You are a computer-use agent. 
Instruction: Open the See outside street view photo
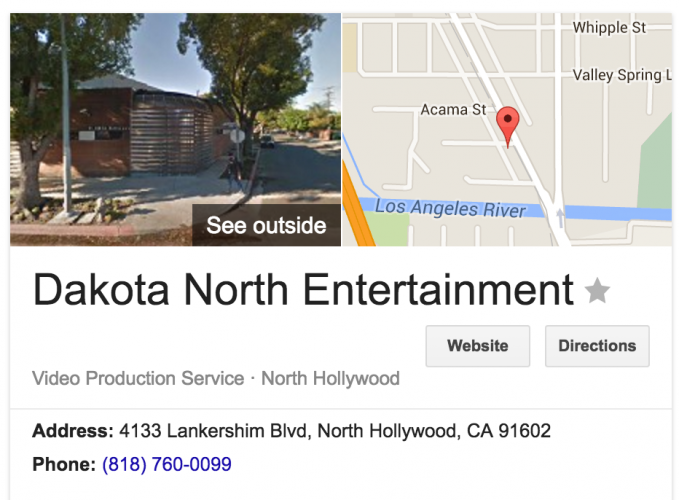pyautogui.click(x=176, y=130)
